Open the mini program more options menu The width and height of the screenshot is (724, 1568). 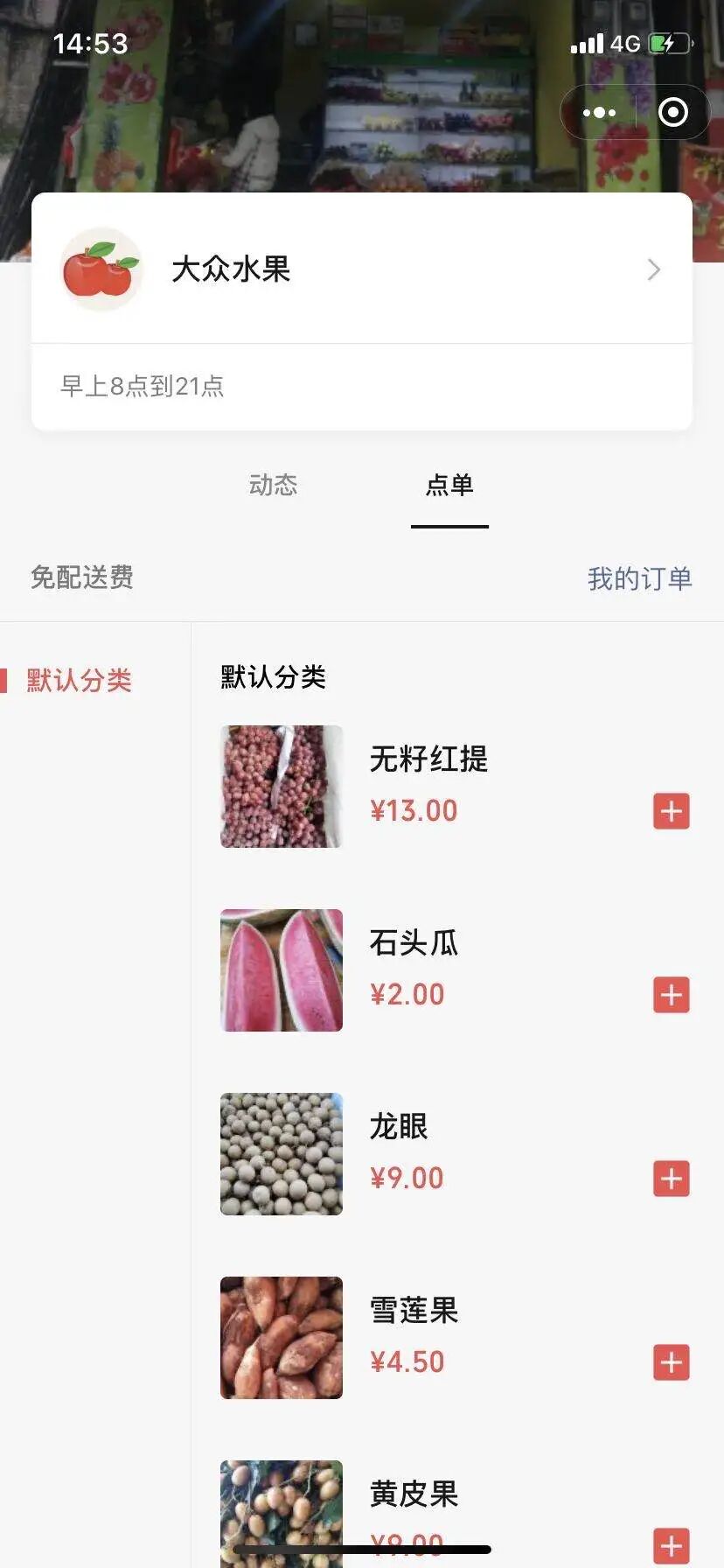coord(599,113)
